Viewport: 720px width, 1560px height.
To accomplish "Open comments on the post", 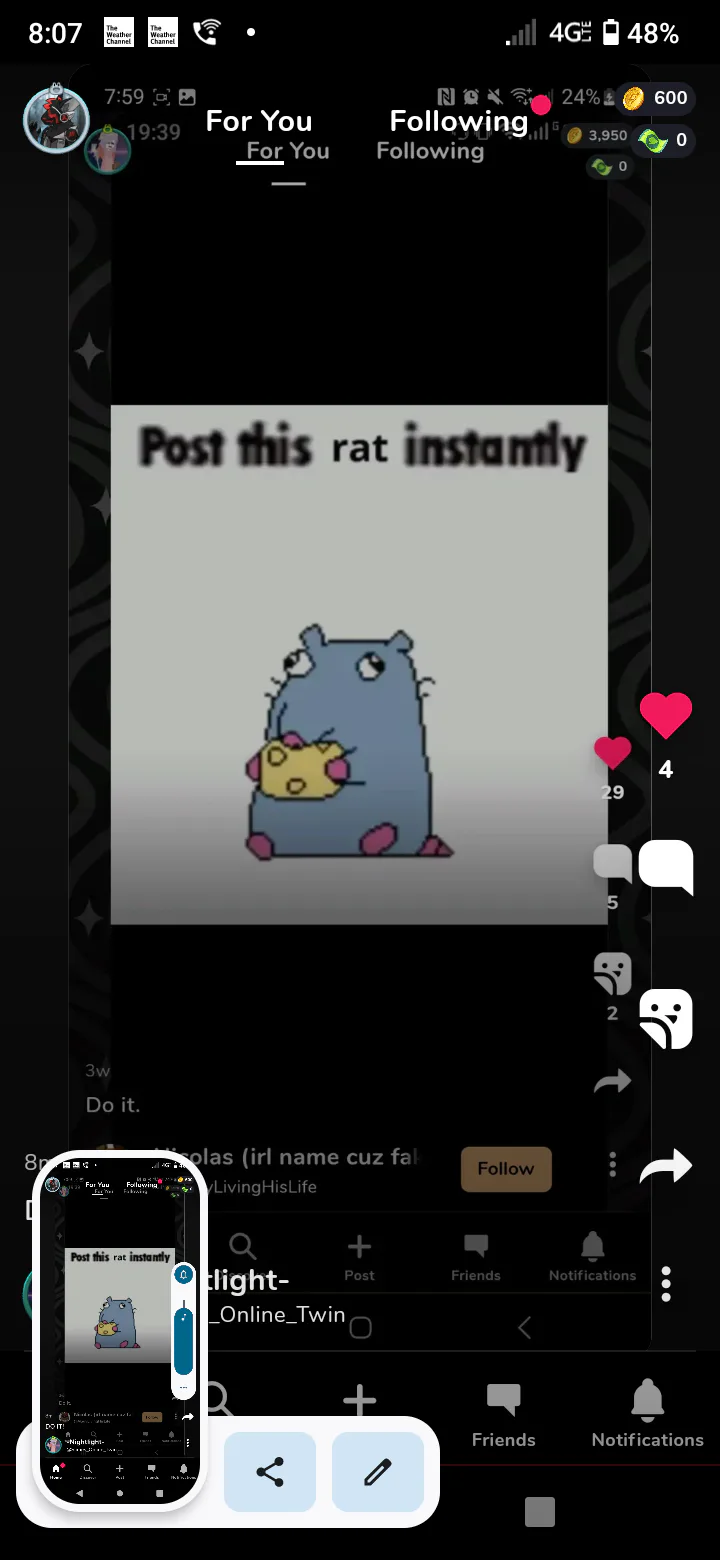I will tap(666, 866).
